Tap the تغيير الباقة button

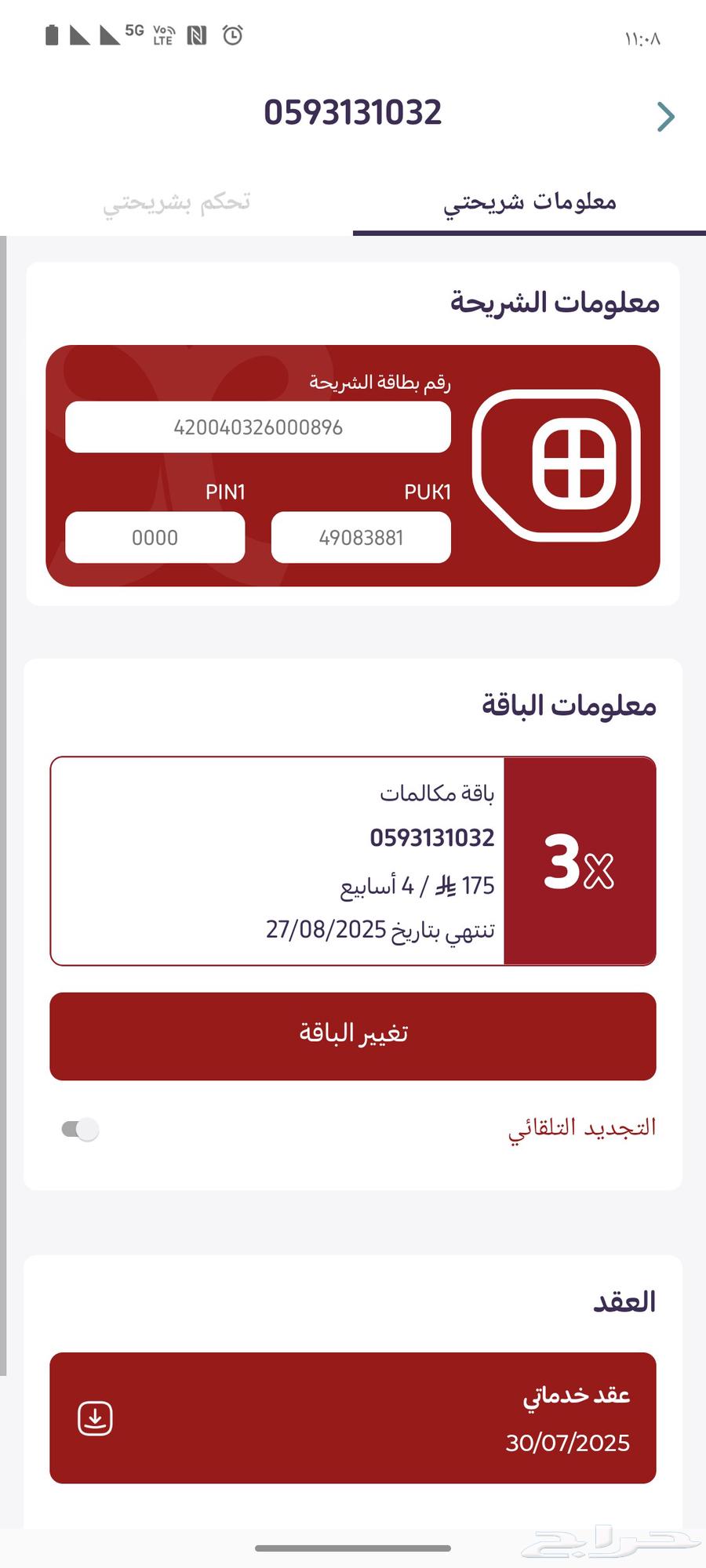[x=353, y=1036]
